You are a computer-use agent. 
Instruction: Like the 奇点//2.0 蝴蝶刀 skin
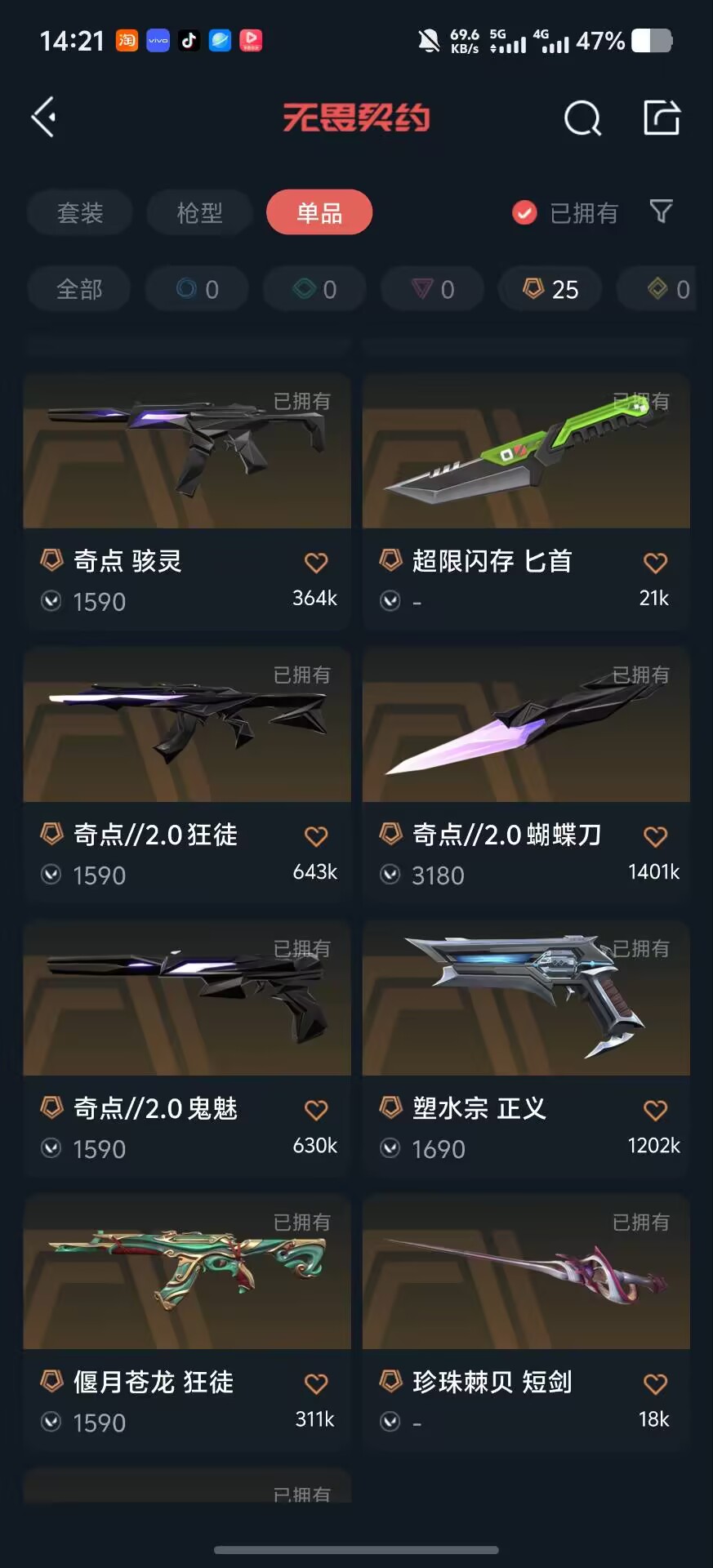655,836
